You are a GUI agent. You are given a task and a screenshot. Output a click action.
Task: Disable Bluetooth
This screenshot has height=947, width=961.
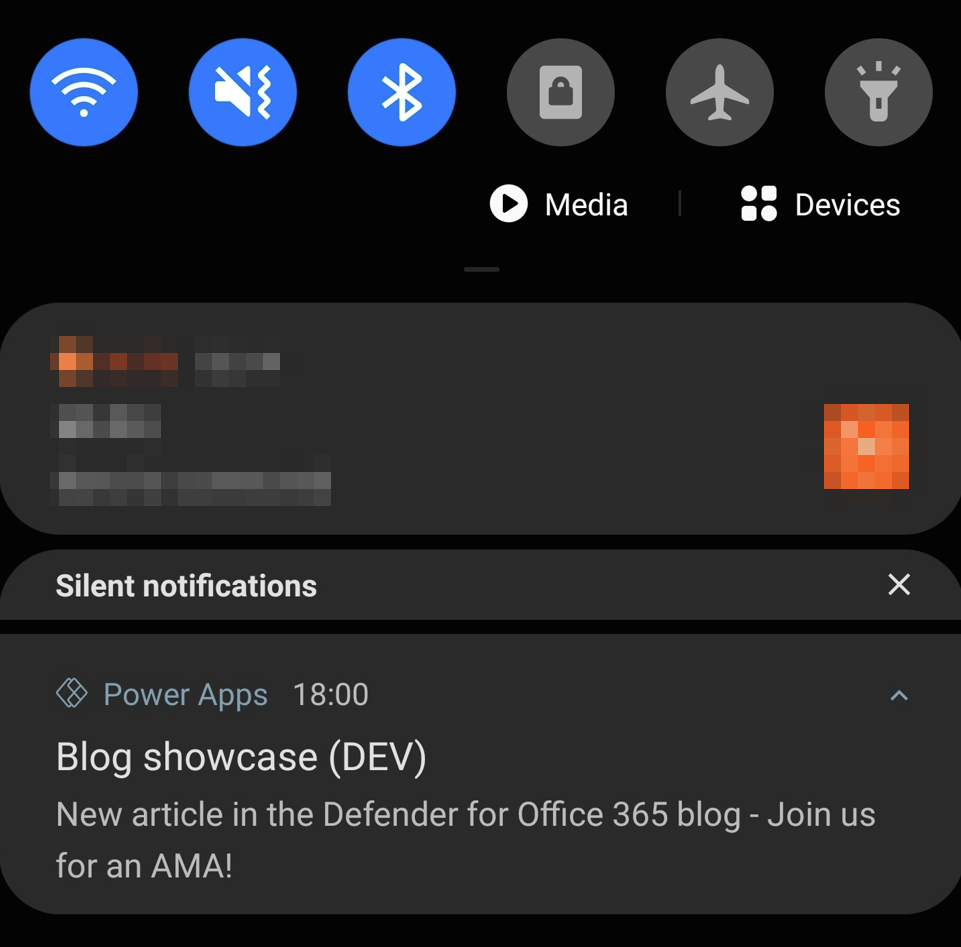(401, 93)
